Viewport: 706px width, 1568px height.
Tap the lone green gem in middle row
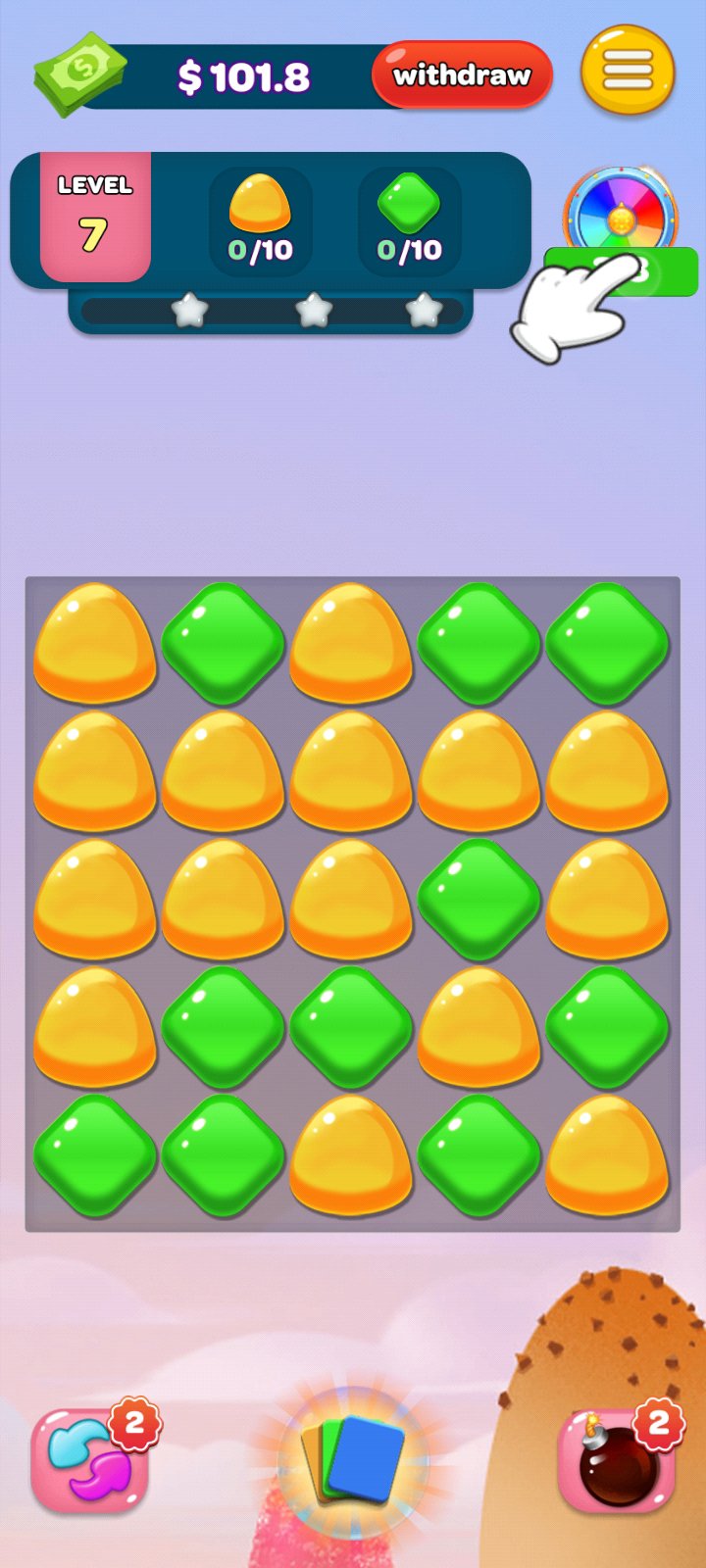(479, 898)
